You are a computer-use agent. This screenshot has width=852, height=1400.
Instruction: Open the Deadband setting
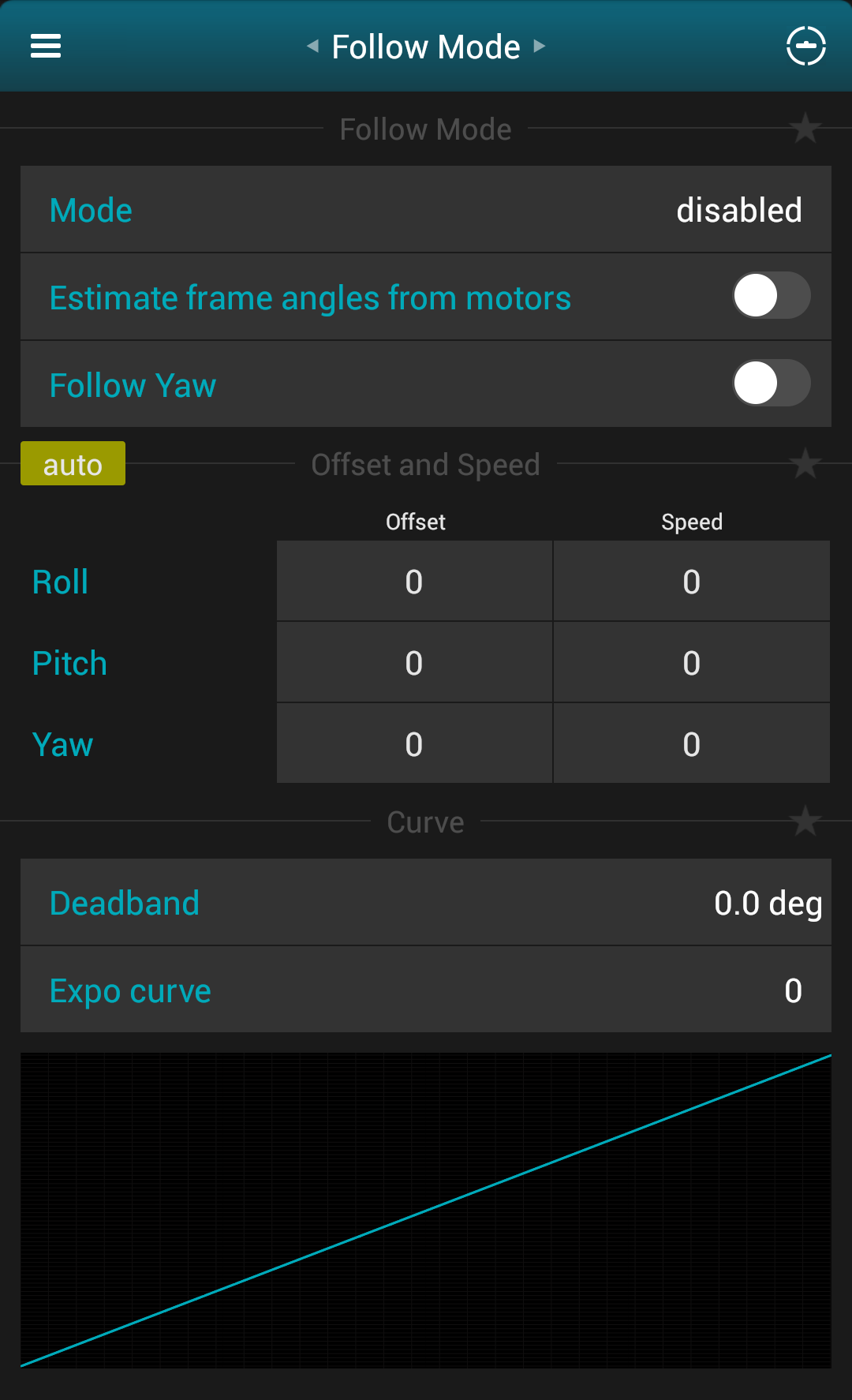pos(426,903)
